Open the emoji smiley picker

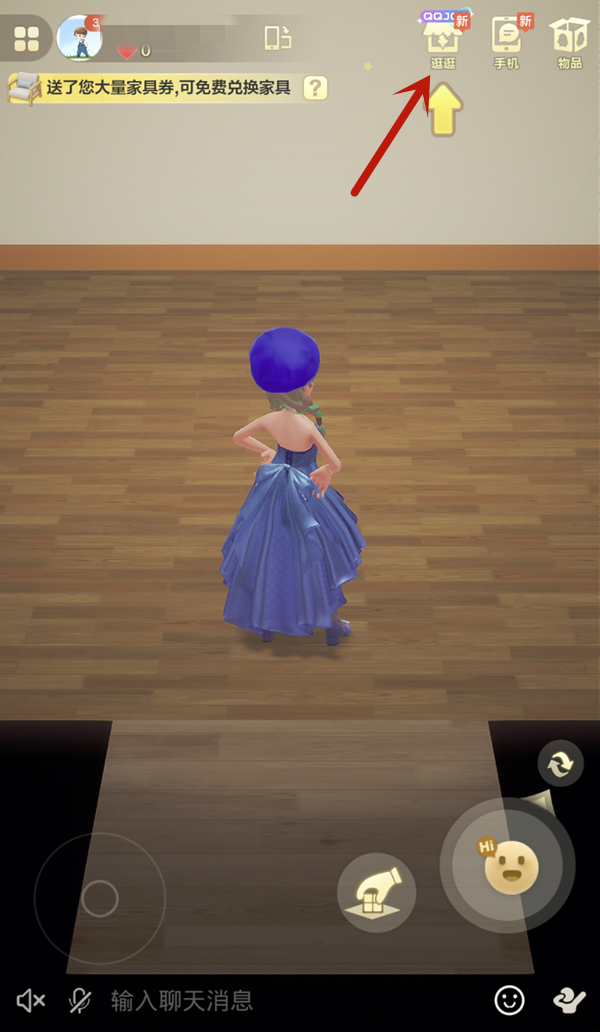coord(510,999)
